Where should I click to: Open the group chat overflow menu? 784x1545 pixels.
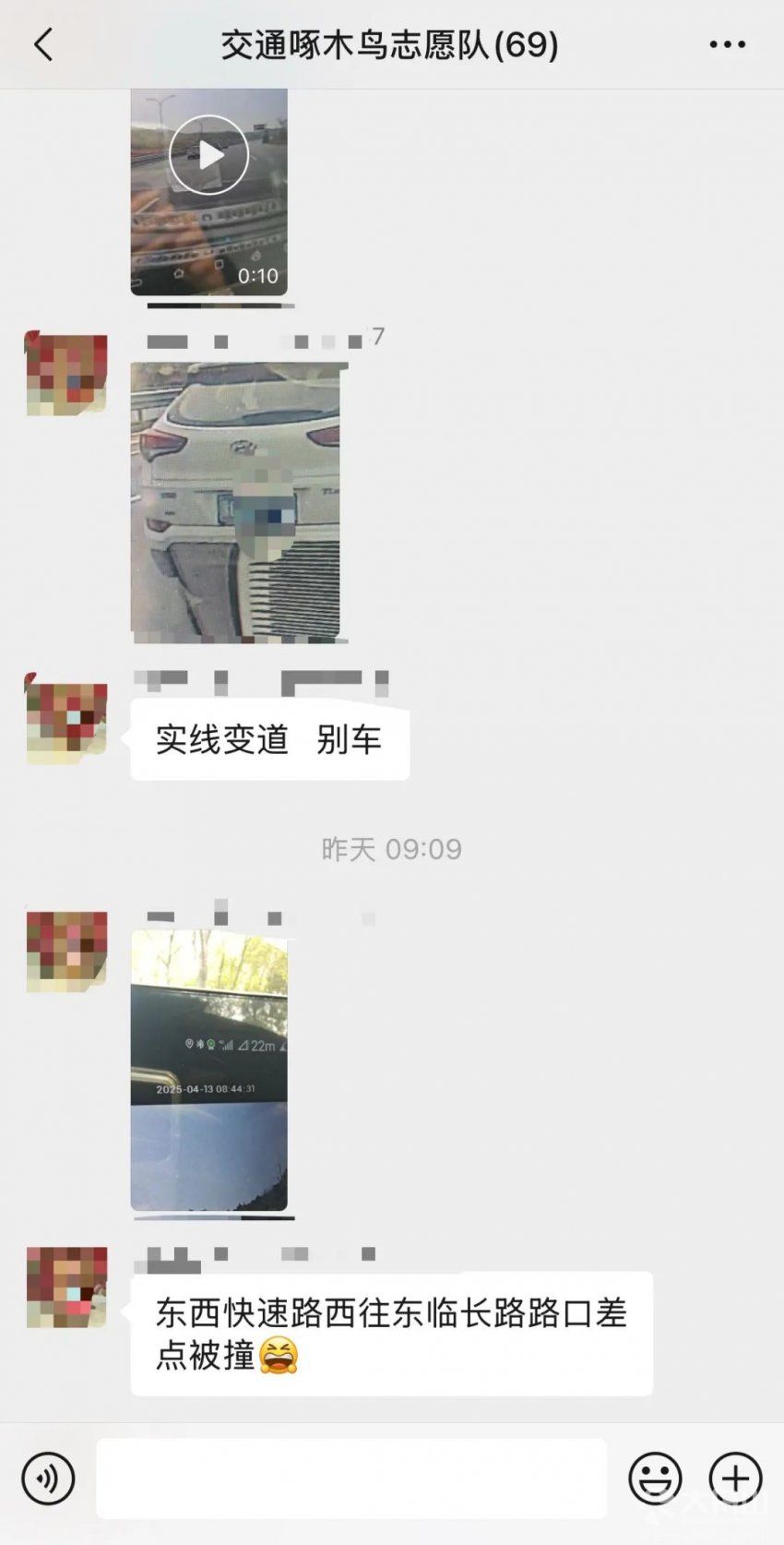coord(727,44)
